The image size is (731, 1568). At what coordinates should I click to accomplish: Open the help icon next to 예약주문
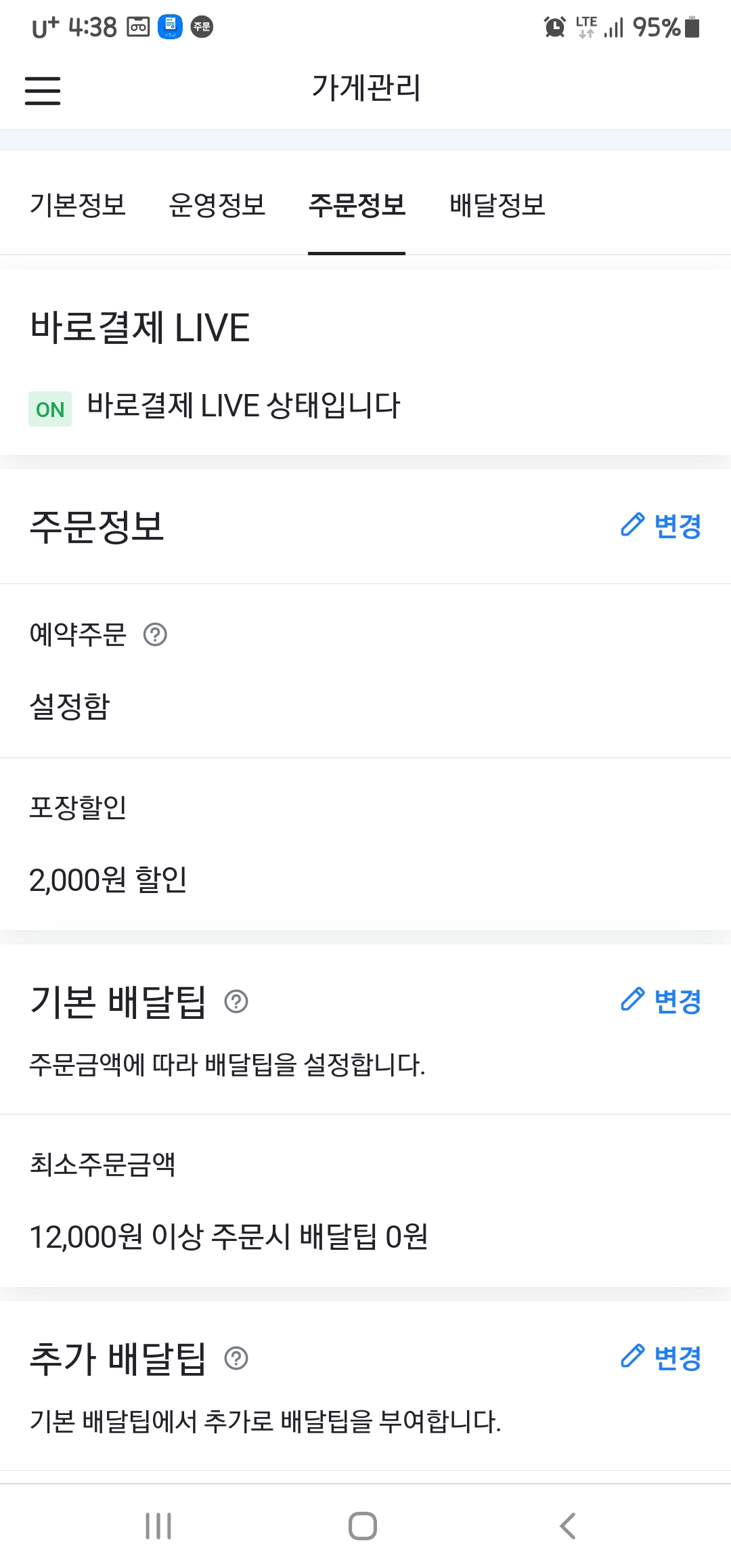155,634
